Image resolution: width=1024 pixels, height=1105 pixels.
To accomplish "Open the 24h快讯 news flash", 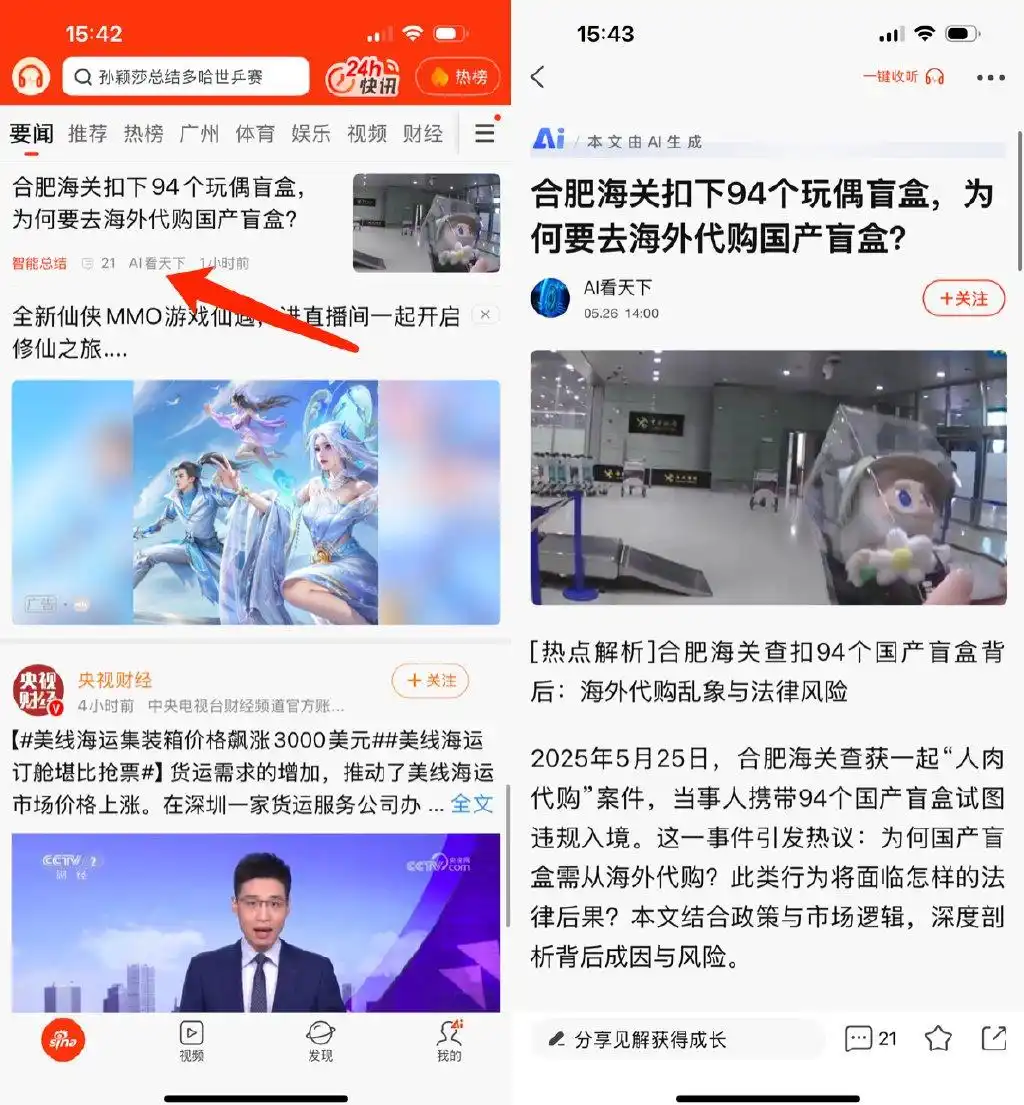I will (362, 77).
